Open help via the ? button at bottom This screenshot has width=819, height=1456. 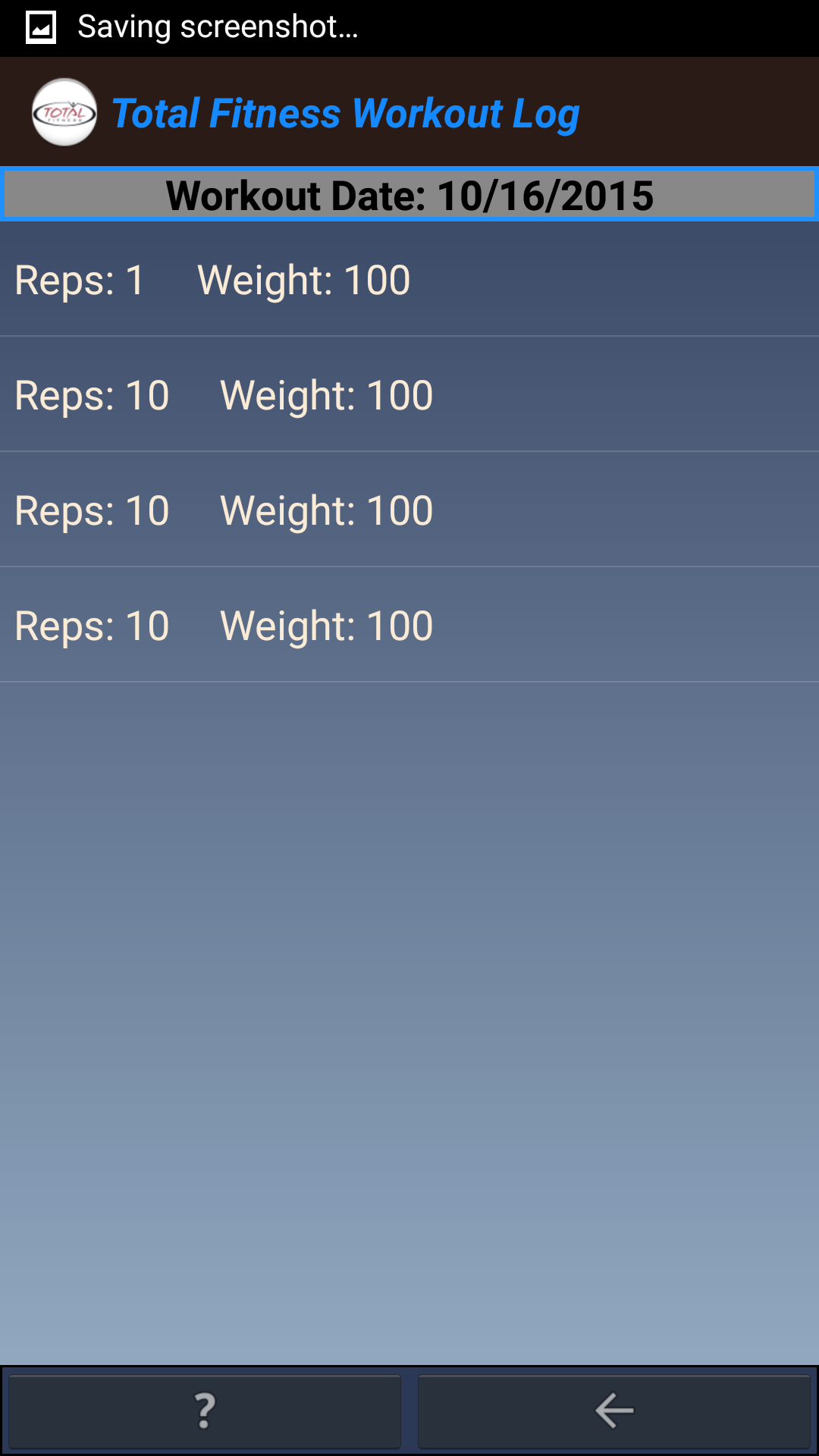point(205,1410)
